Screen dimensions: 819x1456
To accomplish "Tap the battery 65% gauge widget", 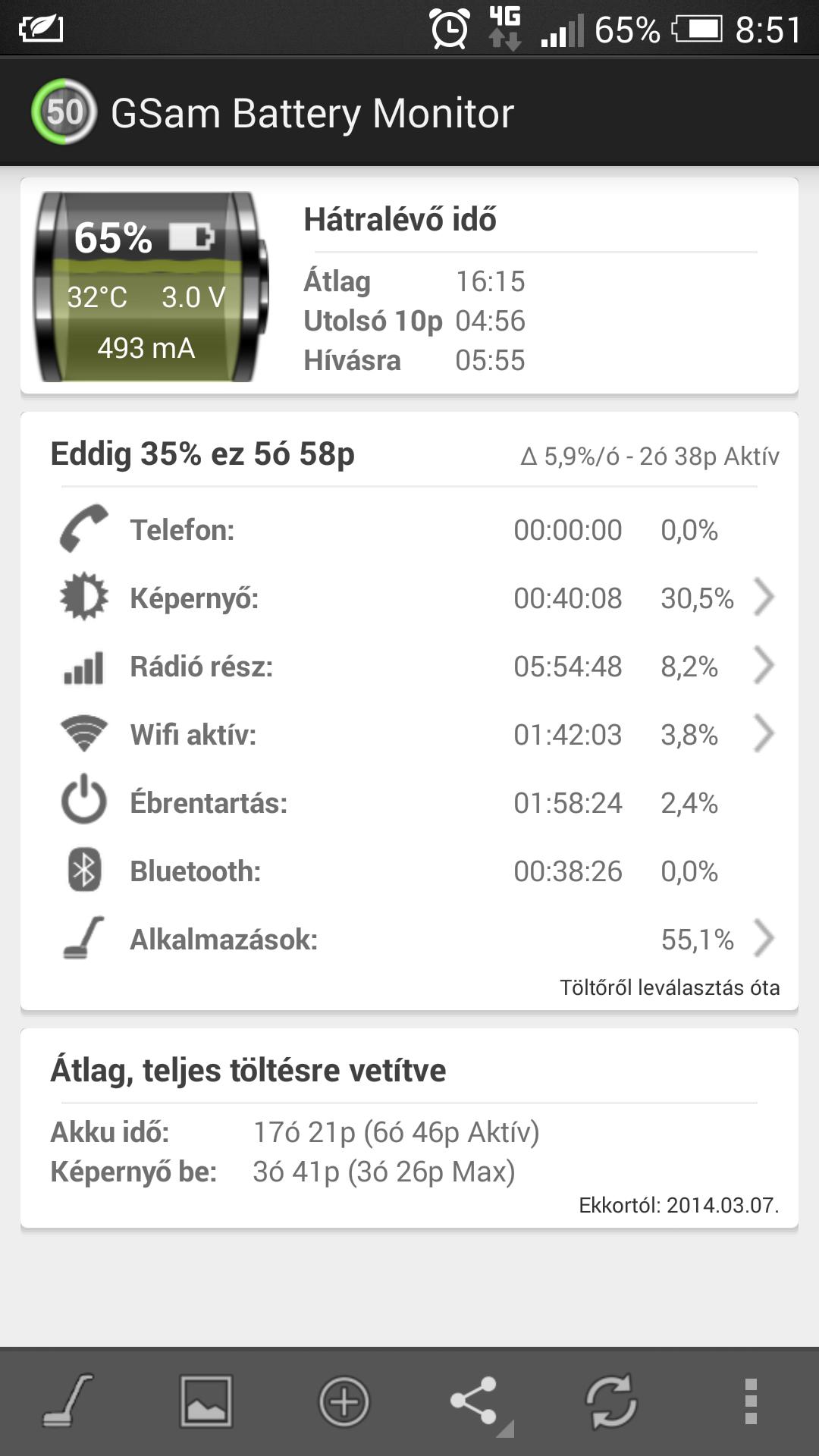I will tap(152, 287).
